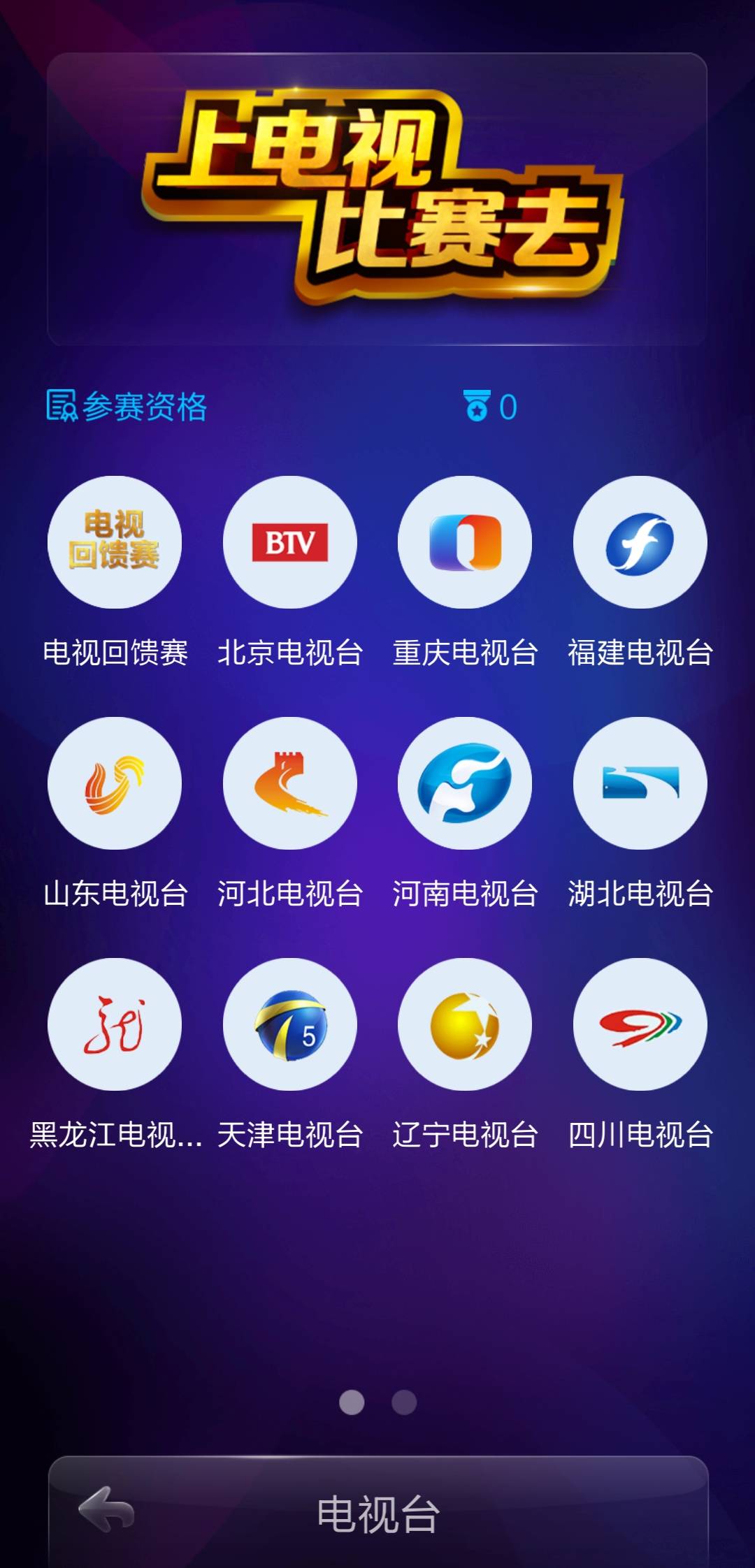This screenshot has width=755, height=1568.
Task: Select the 河北电视台 station icon
Action: pos(289,784)
